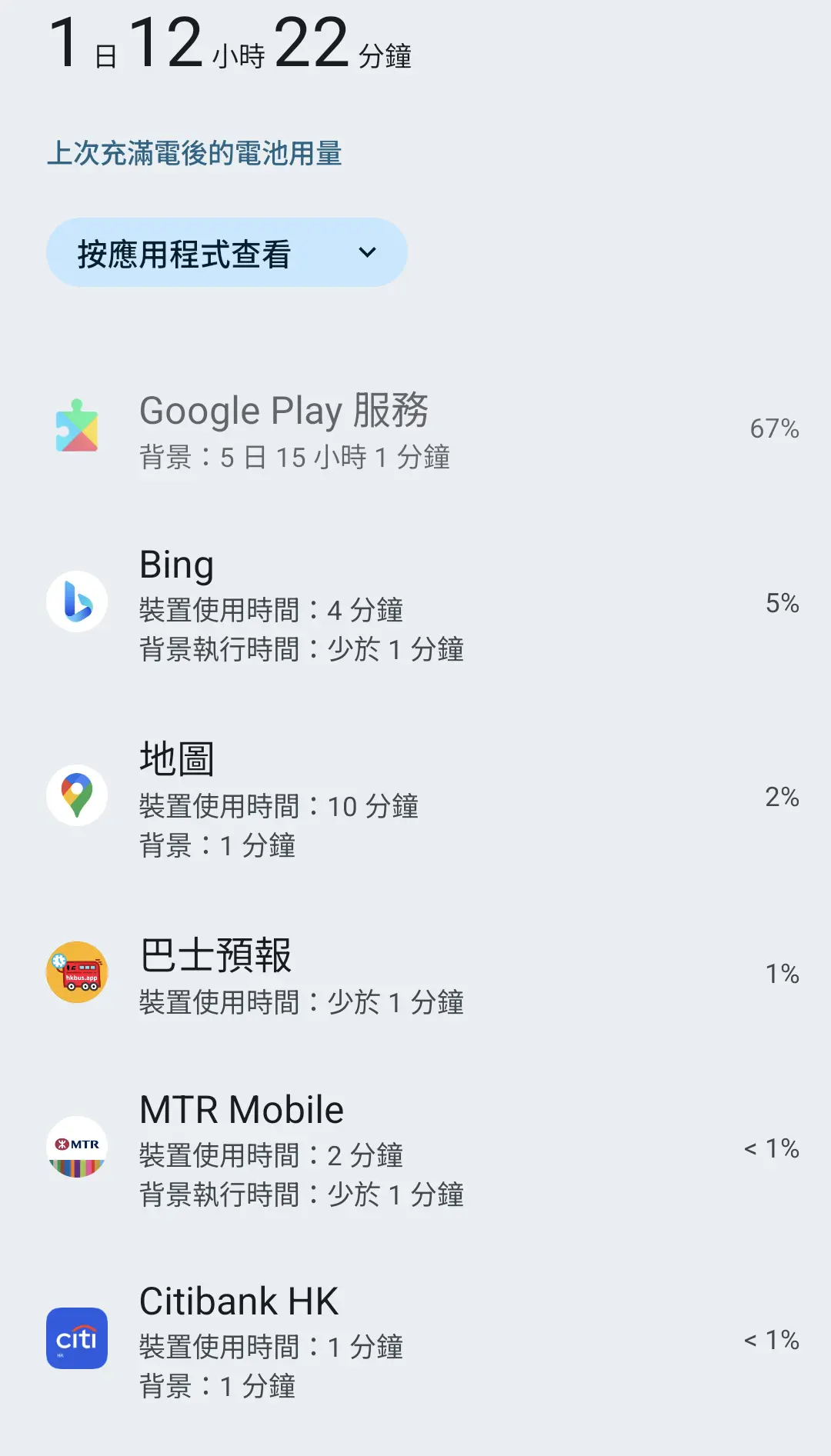The image size is (831, 1456).
Task: Open Google Play 服務 battery usage details
Action: click(415, 429)
